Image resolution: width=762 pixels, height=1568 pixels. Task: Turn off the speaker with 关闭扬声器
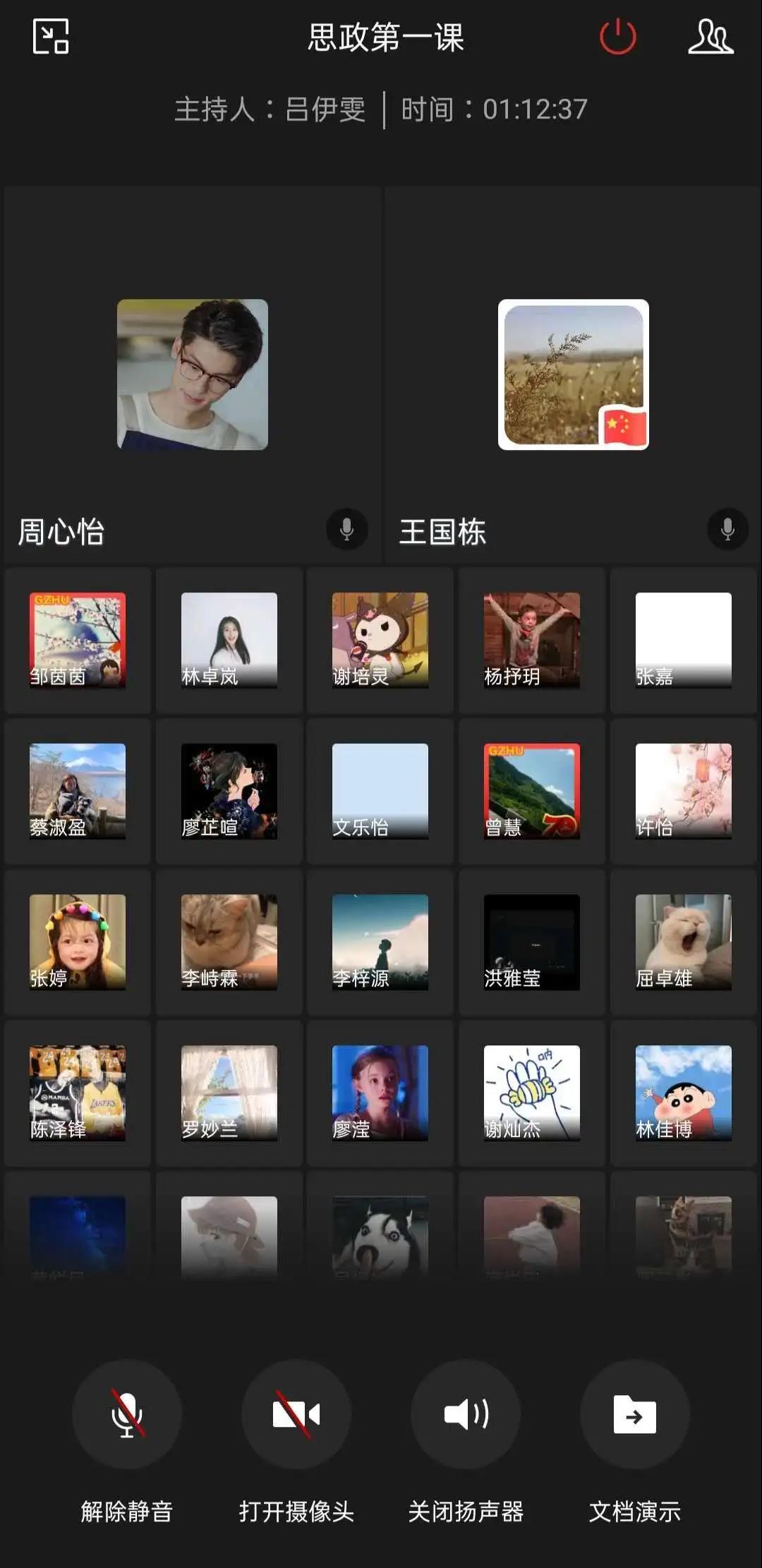[466, 1414]
